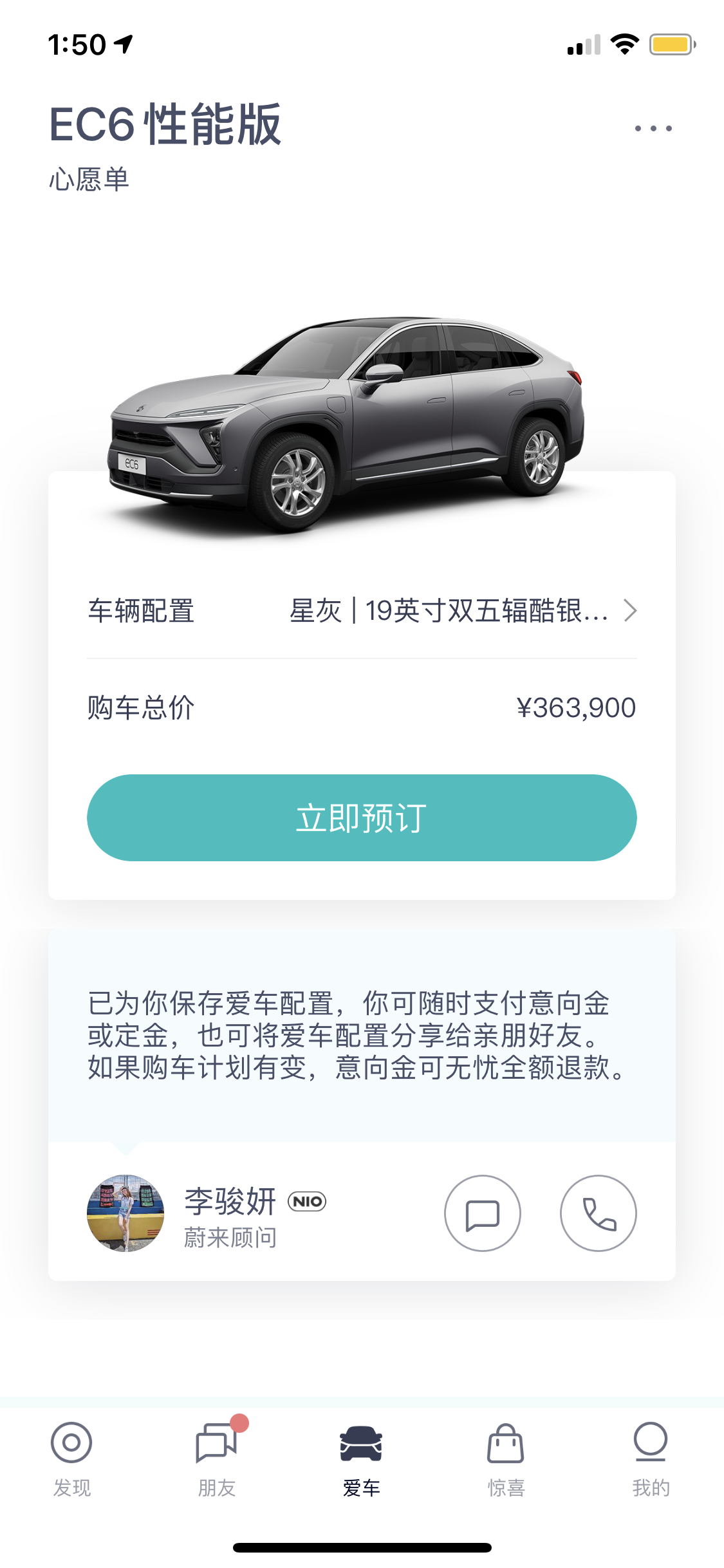The image size is (724, 1568).
Task: Message advisor 李骏妍 via chat icon
Action: (483, 1213)
